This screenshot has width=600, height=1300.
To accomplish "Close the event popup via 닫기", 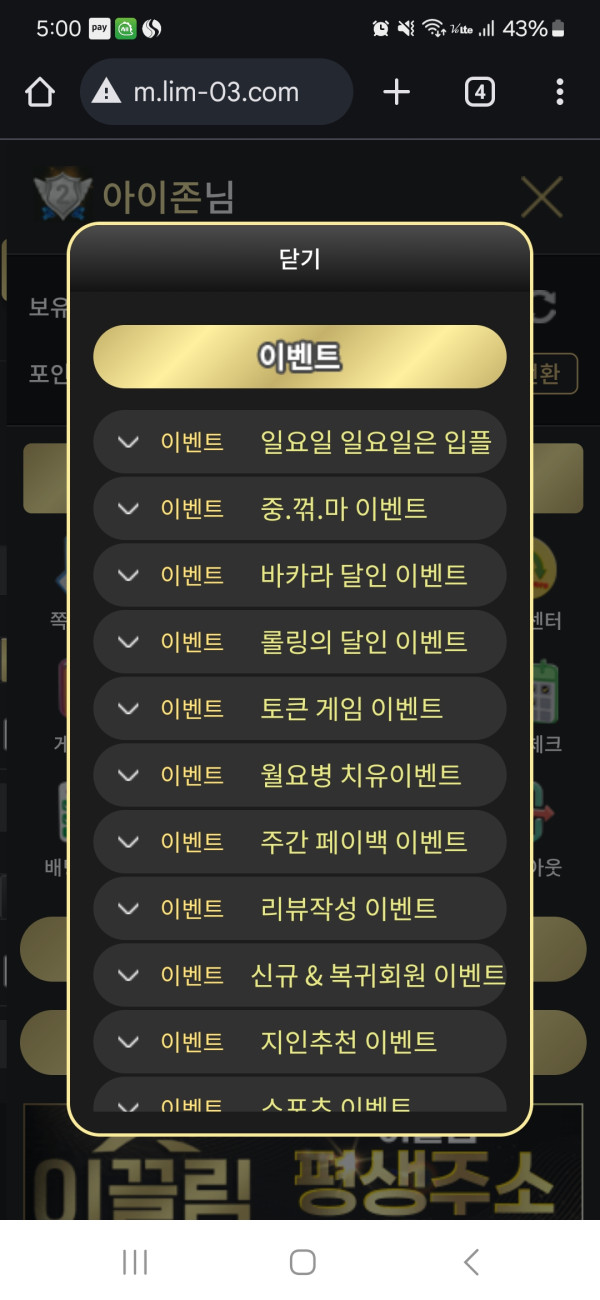I will pos(299,258).
